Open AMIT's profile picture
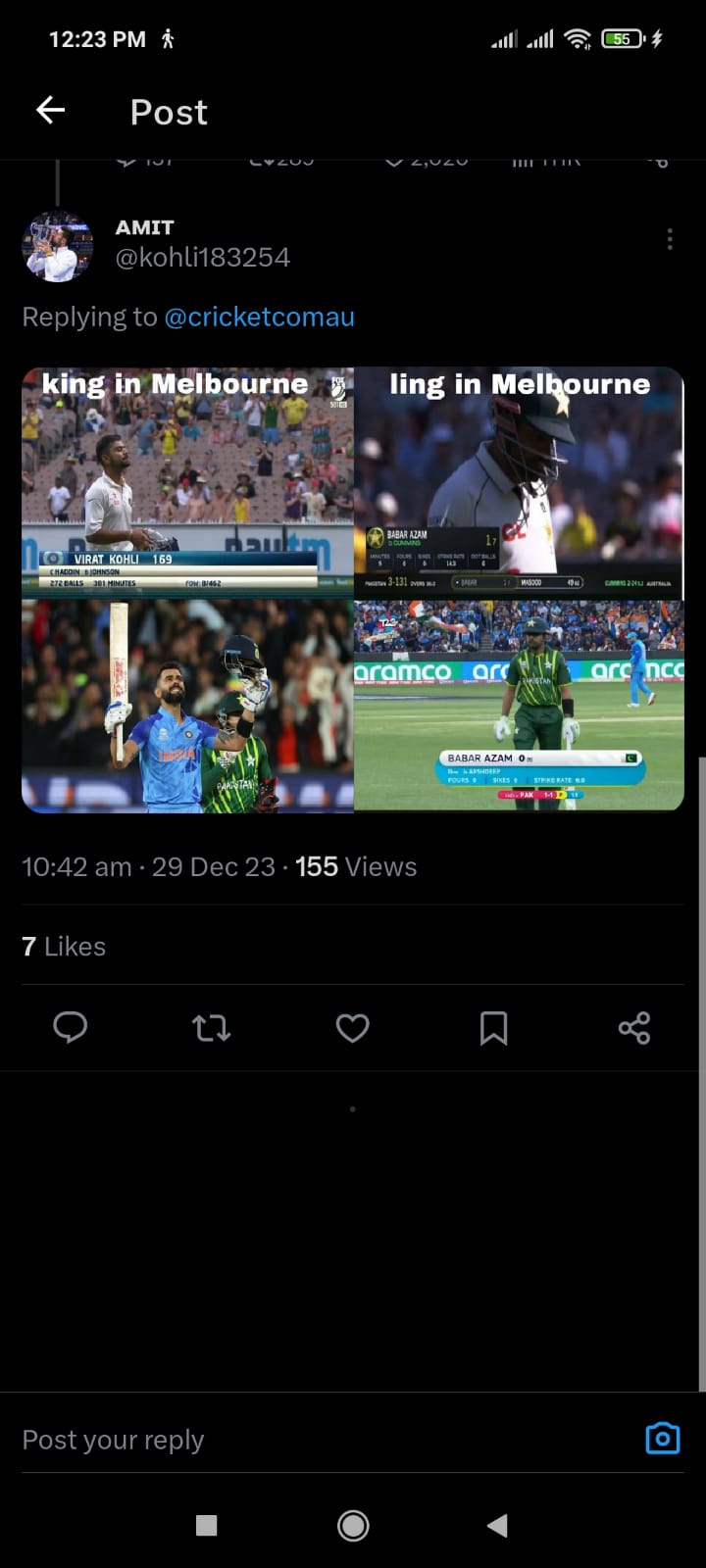Image resolution: width=706 pixels, height=1568 pixels. 57,246
